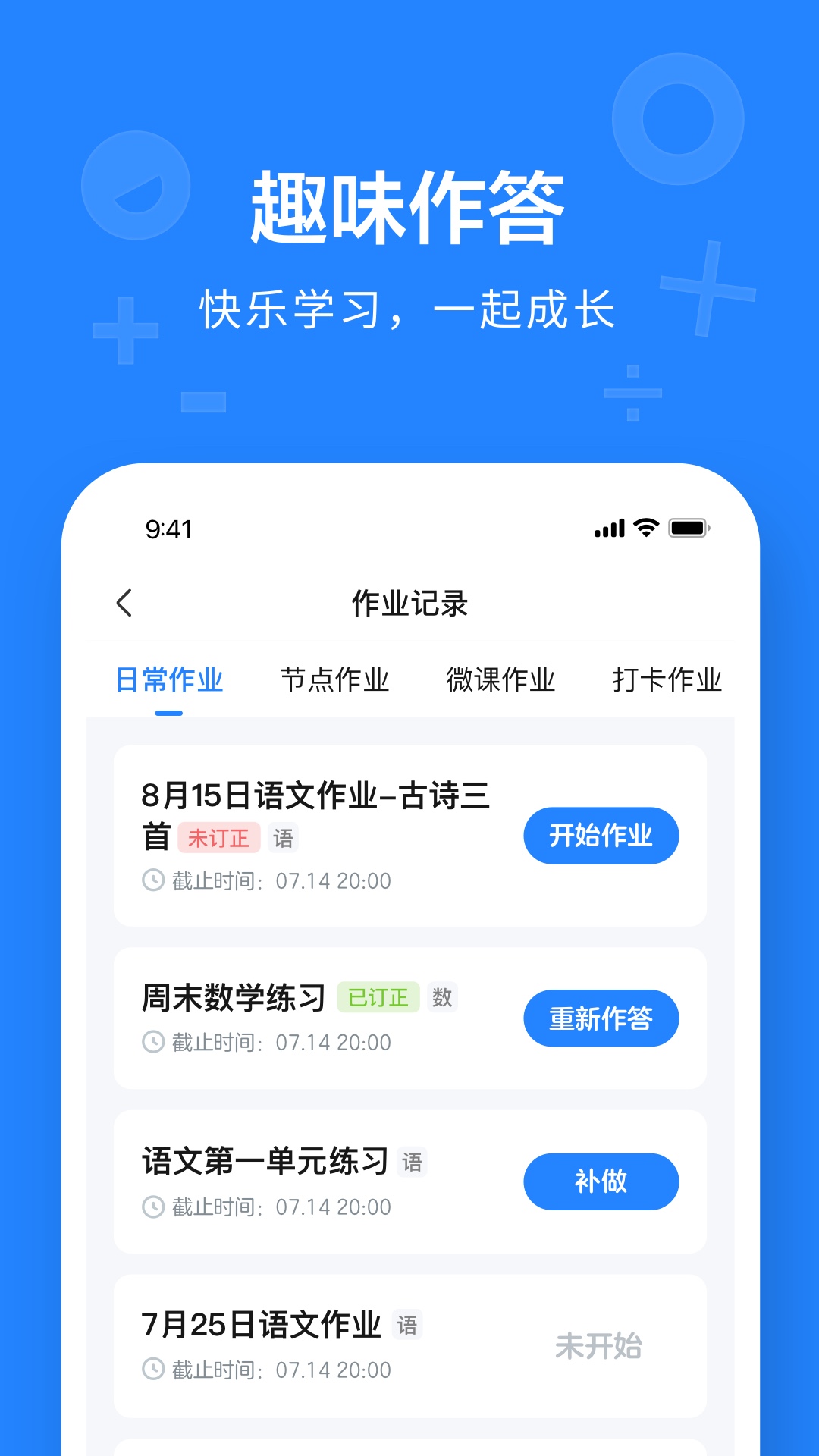Click 重新作答 on 周末数学练习
Image resolution: width=819 pixels, height=1456 pixels.
(601, 1018)
